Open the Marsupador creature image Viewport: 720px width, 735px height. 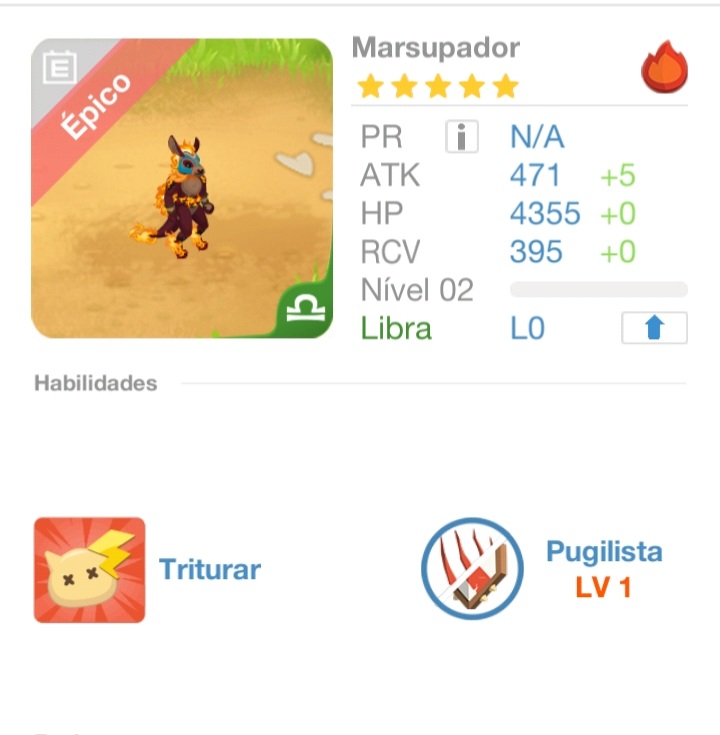point(182,189)
